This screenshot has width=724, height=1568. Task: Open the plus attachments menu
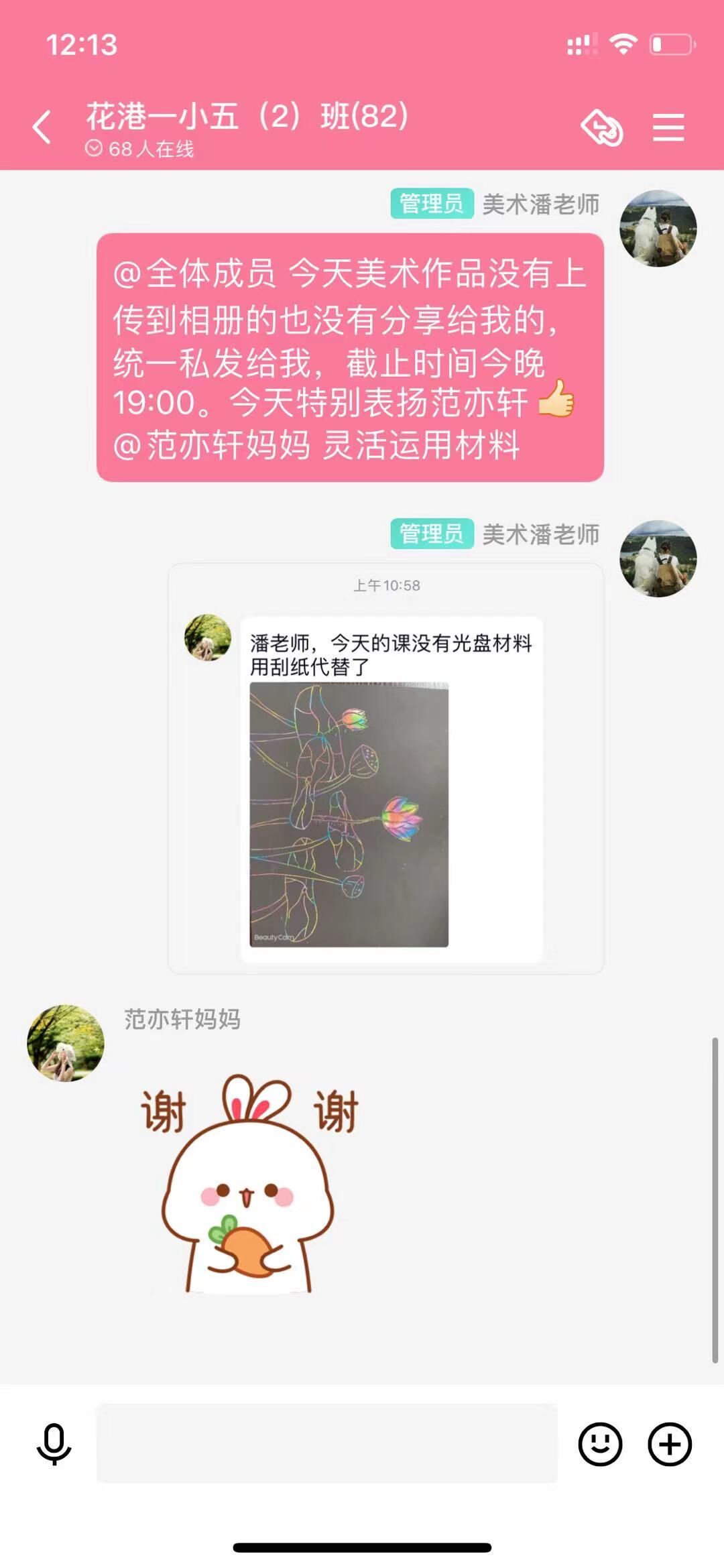pyautogui.click(x=669, y=1443)
